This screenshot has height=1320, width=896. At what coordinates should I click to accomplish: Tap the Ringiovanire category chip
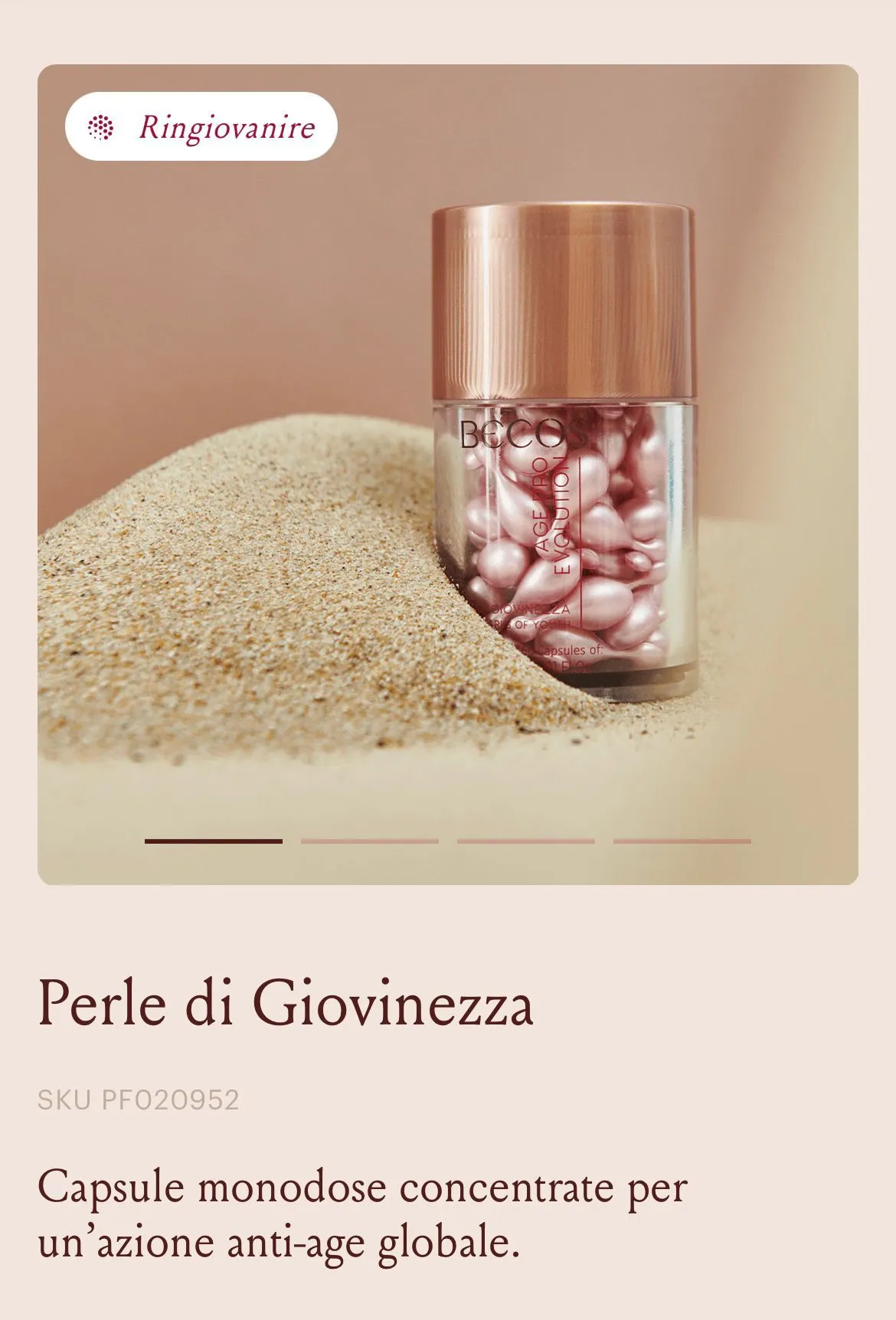click(x=201, y=127)
